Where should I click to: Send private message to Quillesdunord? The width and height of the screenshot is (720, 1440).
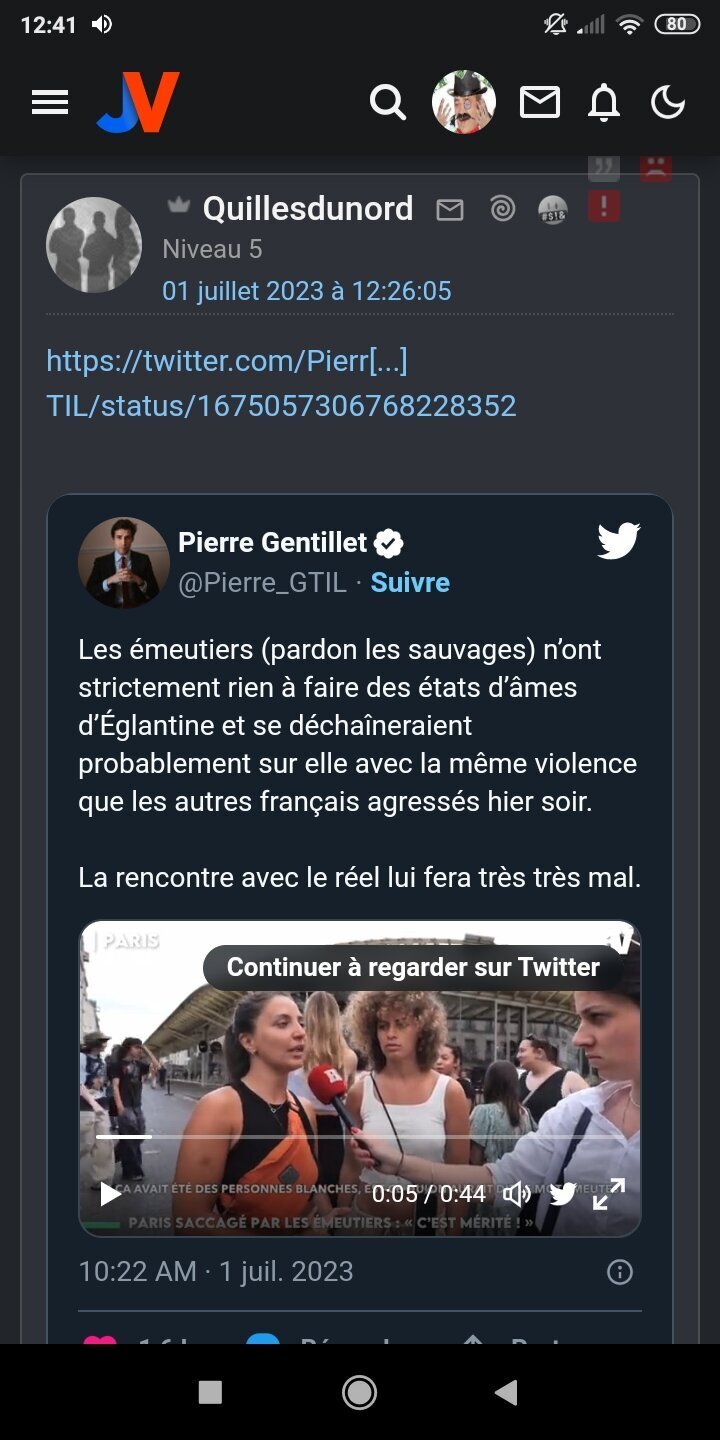[x=450, y=209]
